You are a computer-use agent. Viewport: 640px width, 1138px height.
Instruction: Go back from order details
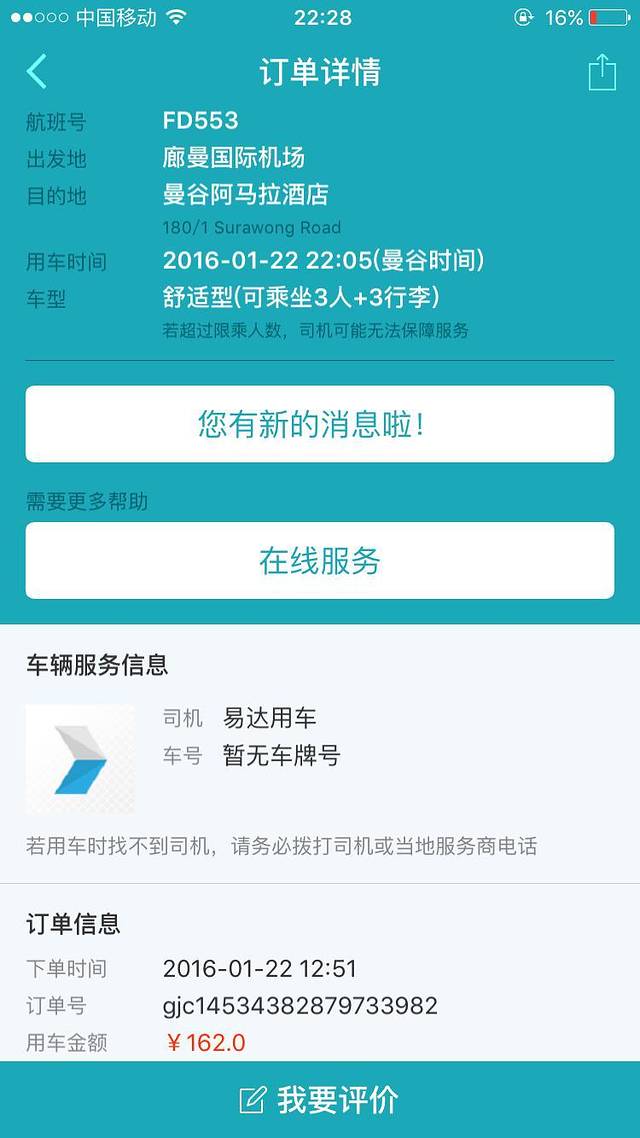coord(37,72)
